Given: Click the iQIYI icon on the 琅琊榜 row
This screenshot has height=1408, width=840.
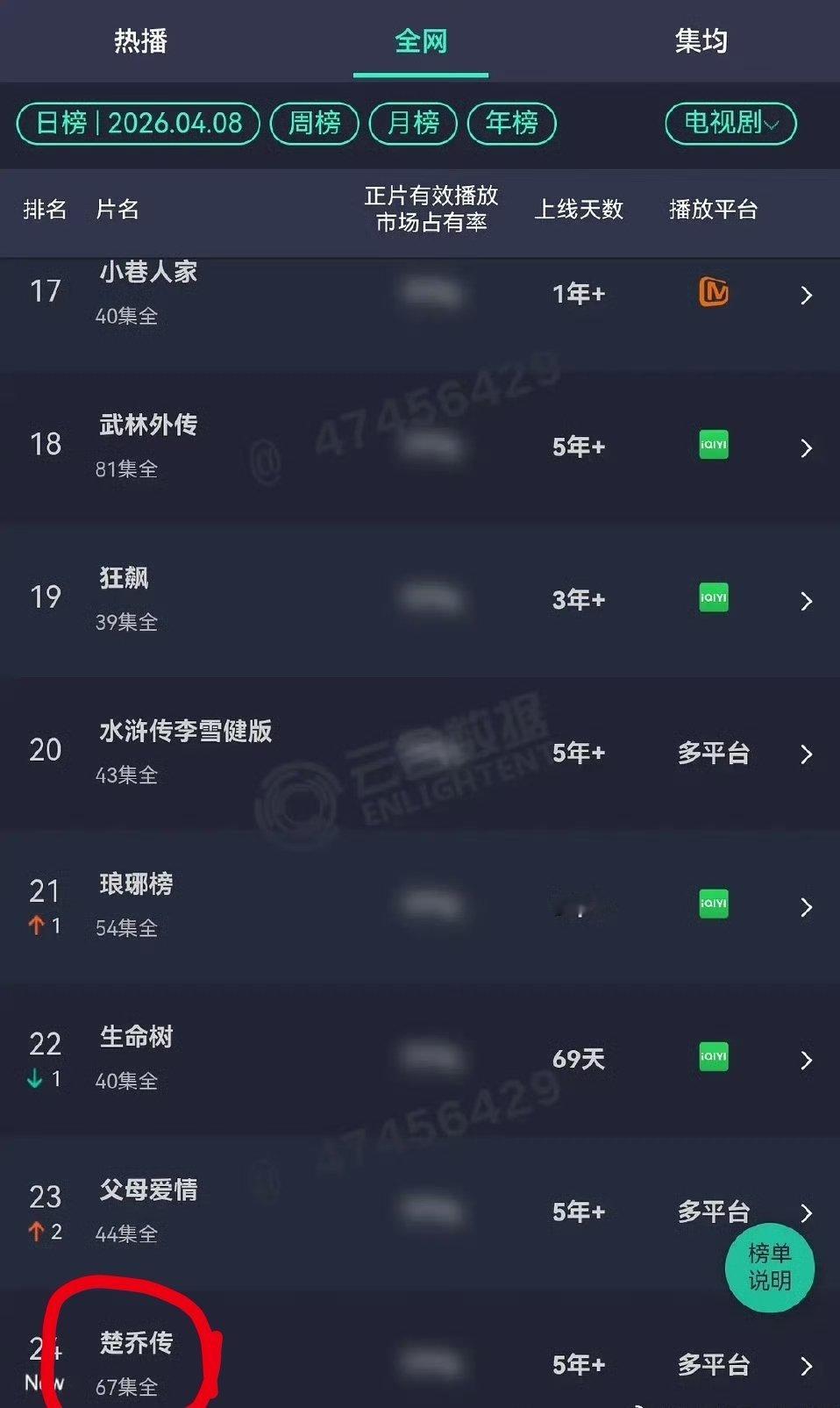Looking at the screenshot, I should coord(713,904).
